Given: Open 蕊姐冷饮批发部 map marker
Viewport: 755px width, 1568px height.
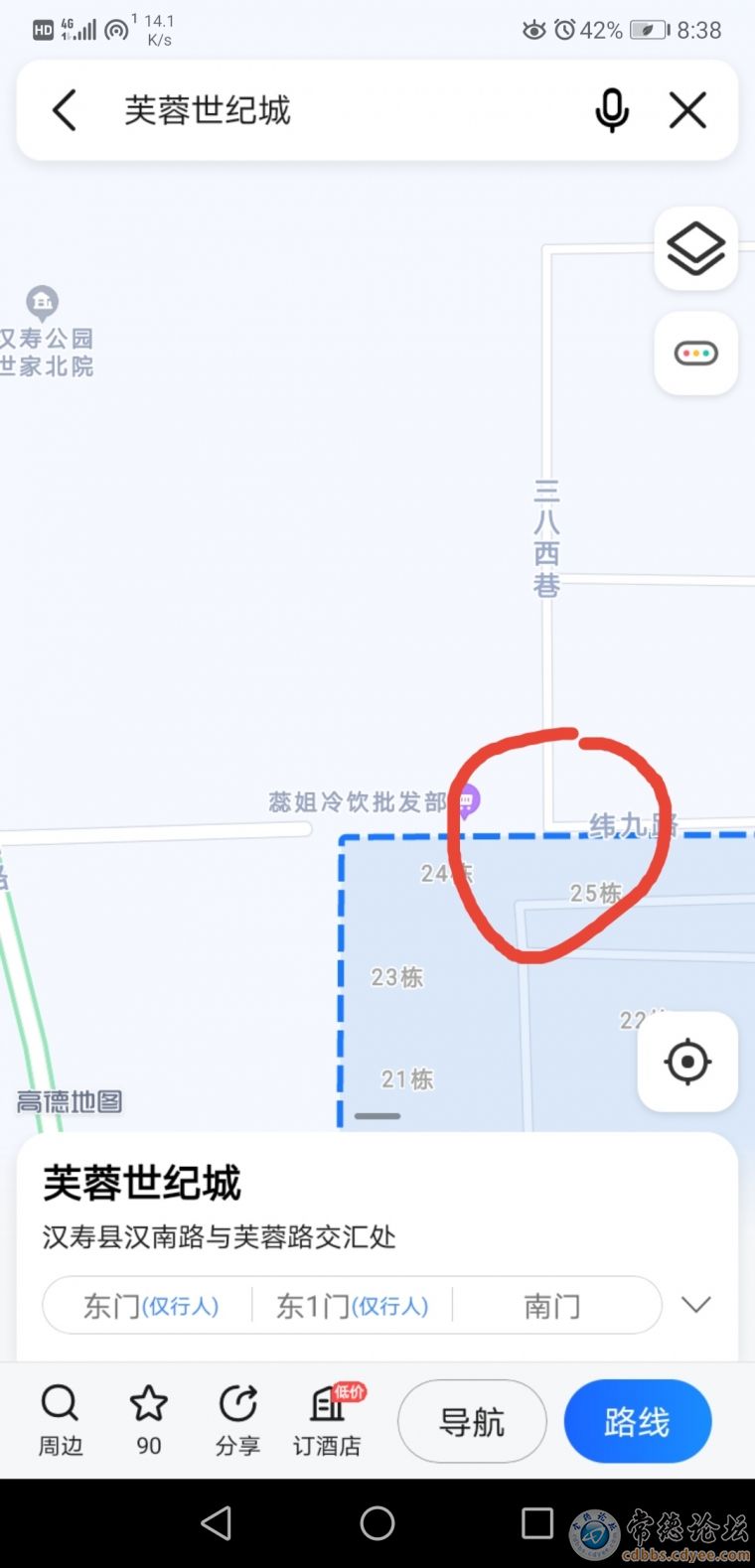Looking at the screenshot, I should click(x=466, y=799).
